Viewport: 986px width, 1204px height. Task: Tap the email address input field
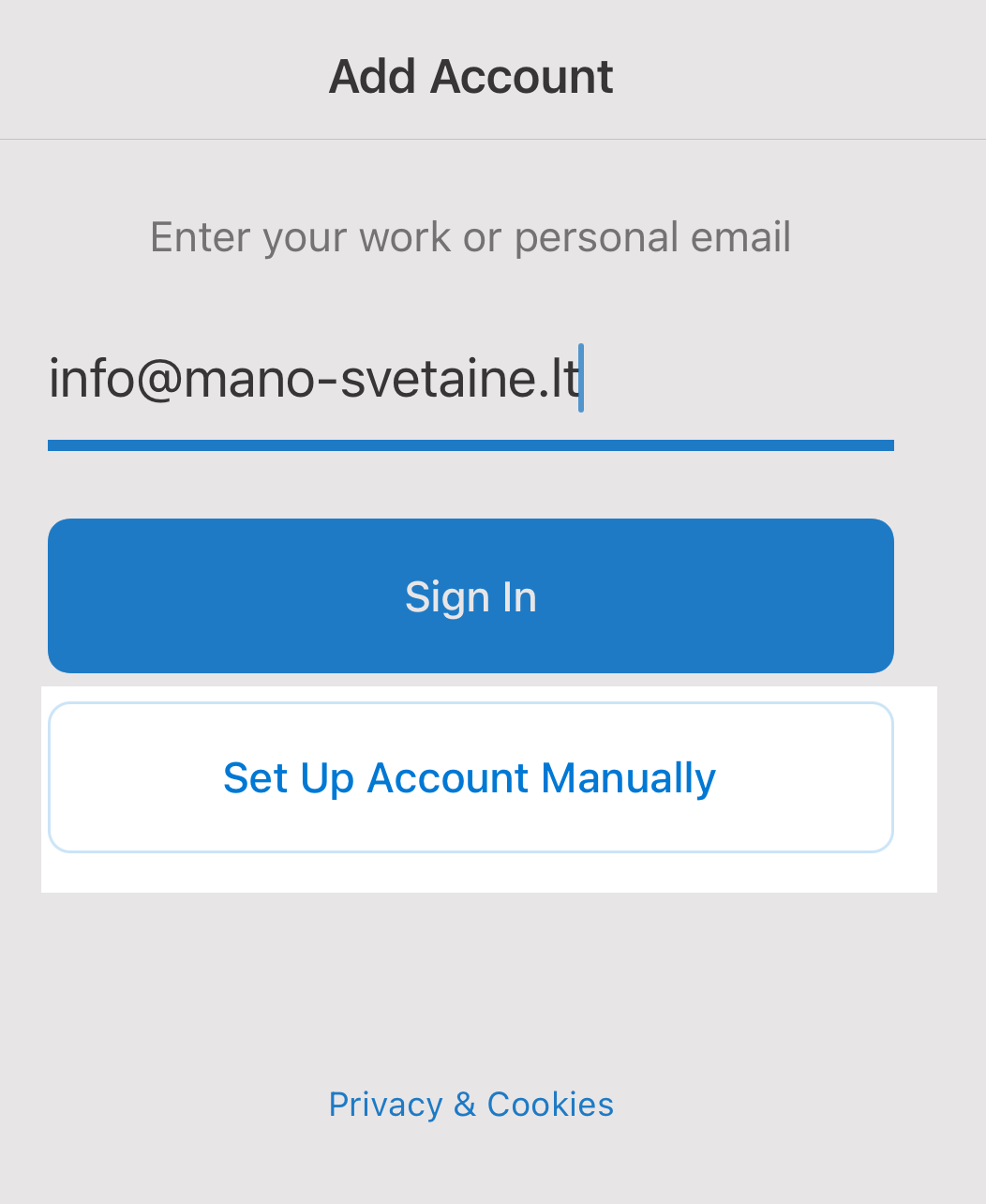(x=469, y=380)
